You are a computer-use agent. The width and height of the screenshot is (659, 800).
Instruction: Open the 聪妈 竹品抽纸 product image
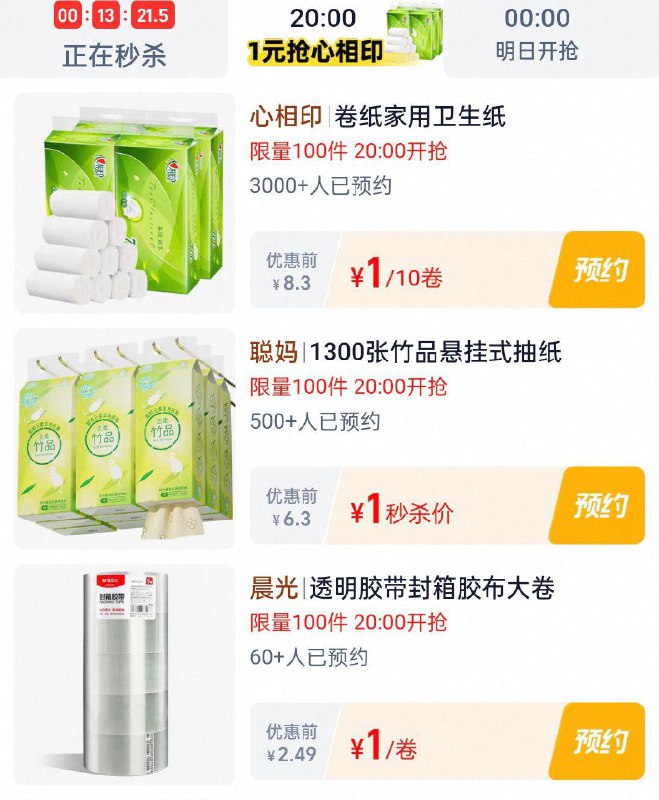pos(125,439)
